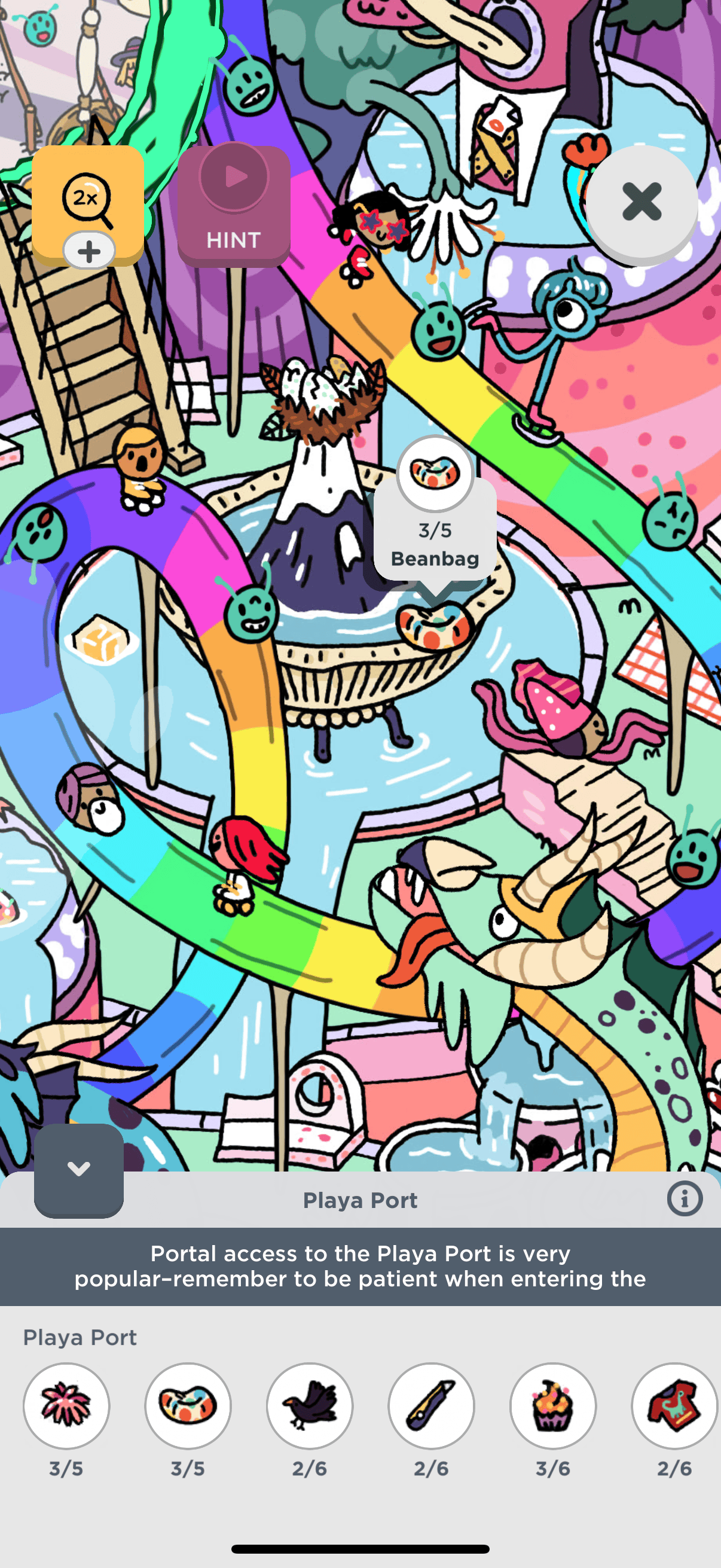Collapse the item panel with the down chevron

click(78, 1169)
